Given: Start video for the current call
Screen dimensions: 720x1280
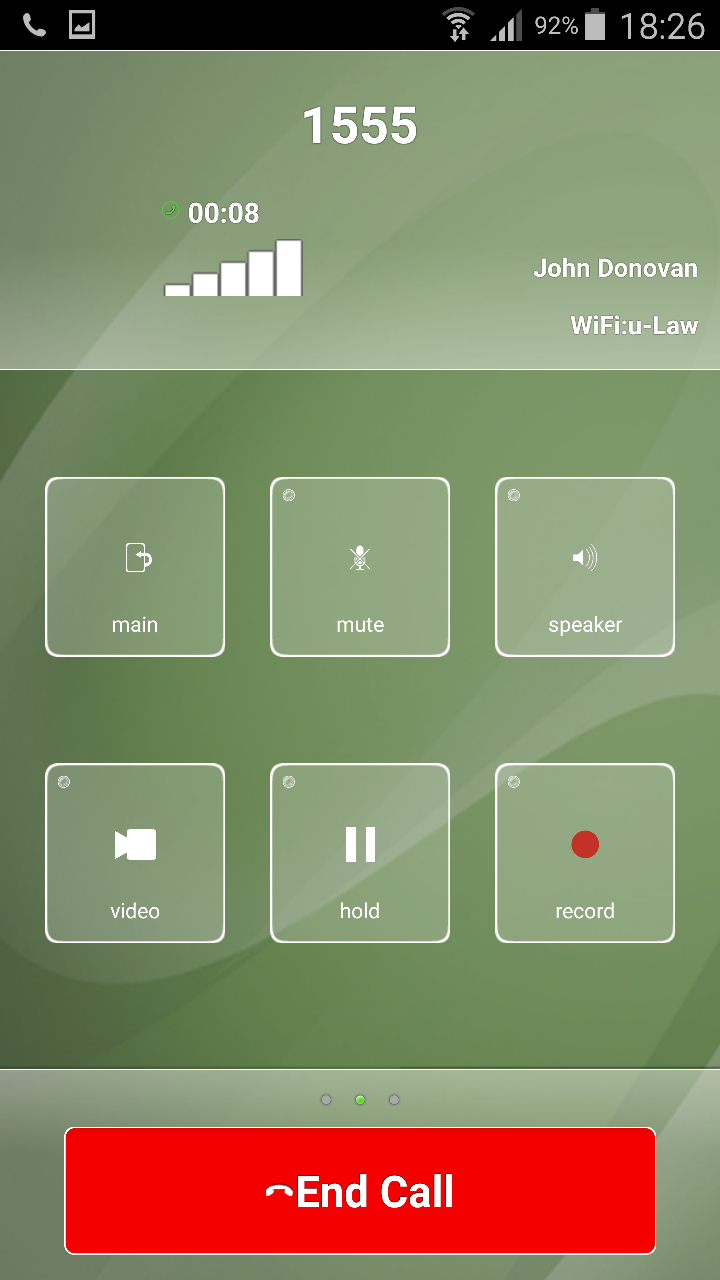Looking at the screenshot, I should coord(135,852).
